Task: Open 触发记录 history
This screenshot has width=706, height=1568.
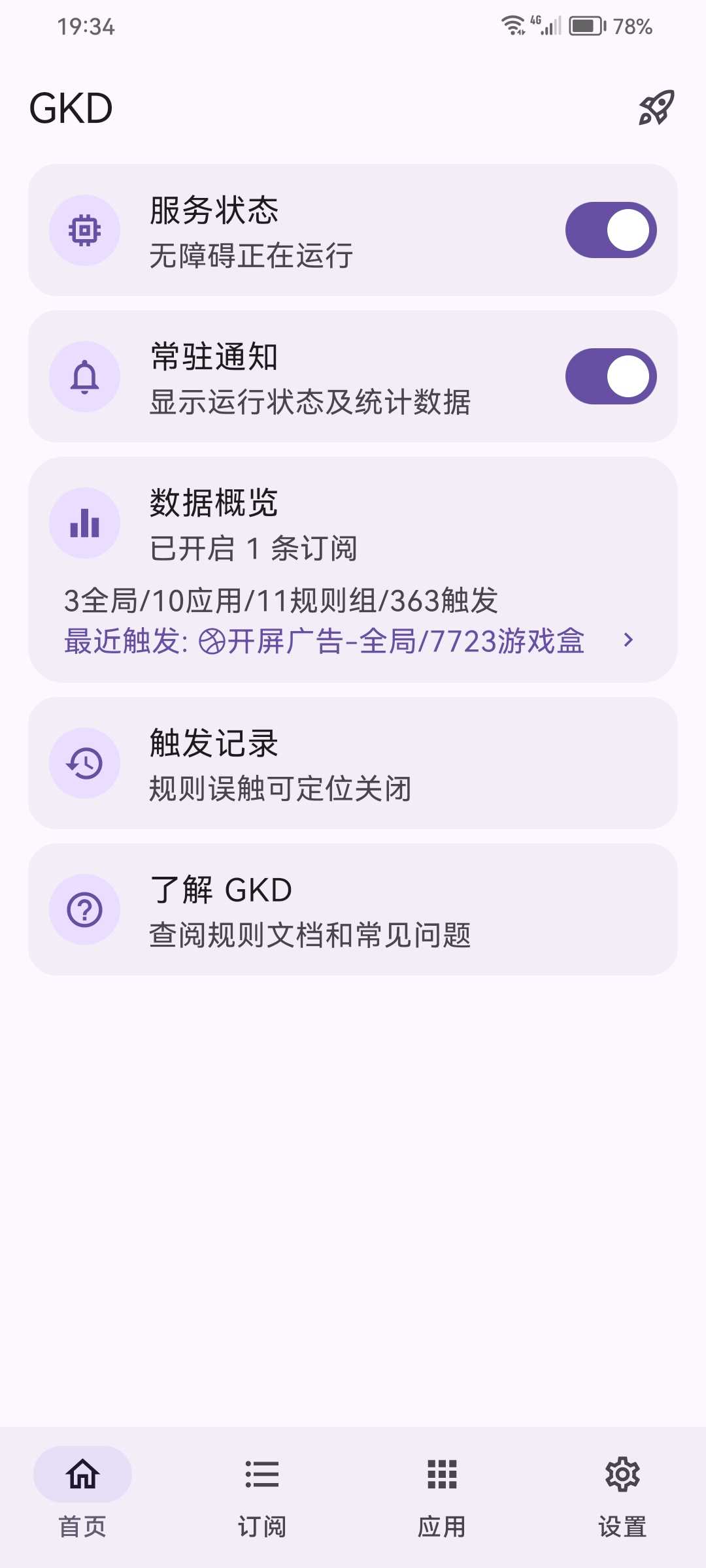Action: tap(353, 763)
